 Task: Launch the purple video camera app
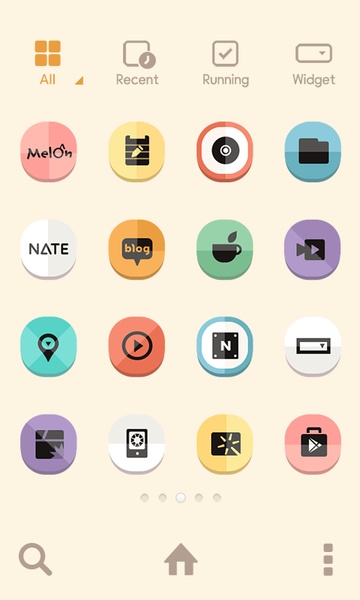tap(313, 249)
